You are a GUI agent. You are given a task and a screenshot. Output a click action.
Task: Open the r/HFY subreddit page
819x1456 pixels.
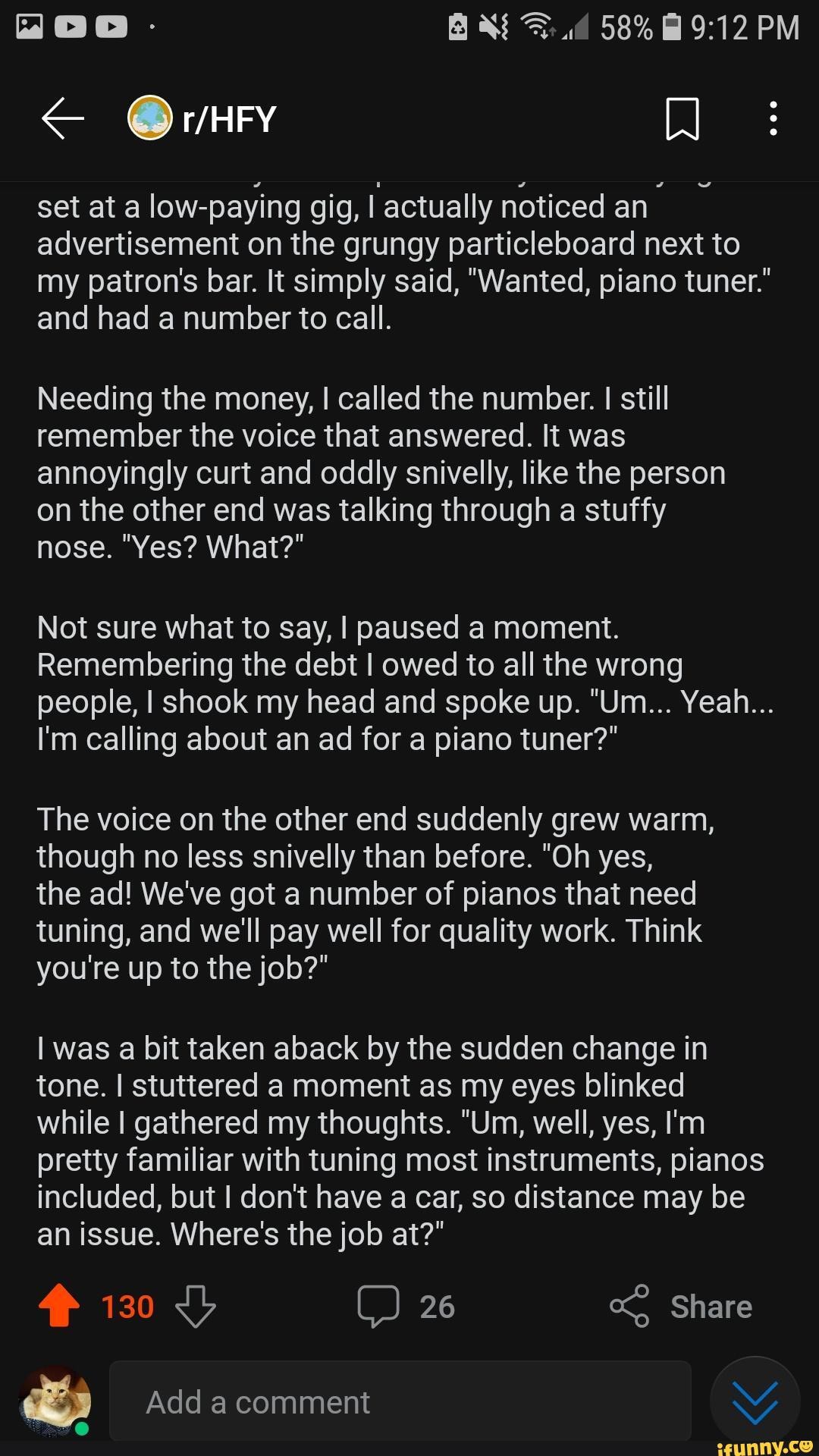pyautogui.click(x=203, y=119)
